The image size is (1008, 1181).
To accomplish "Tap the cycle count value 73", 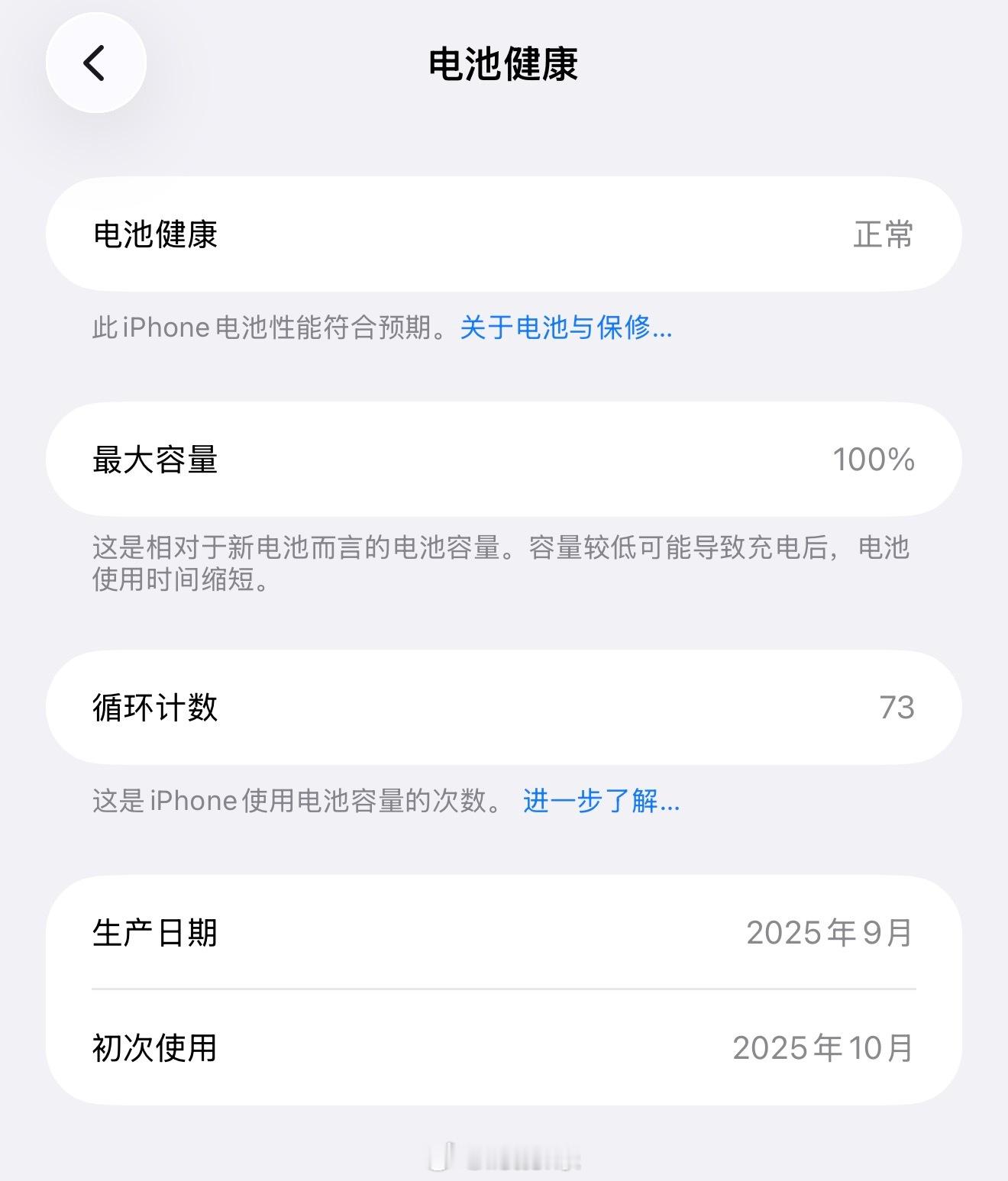I will click(897, 707).
